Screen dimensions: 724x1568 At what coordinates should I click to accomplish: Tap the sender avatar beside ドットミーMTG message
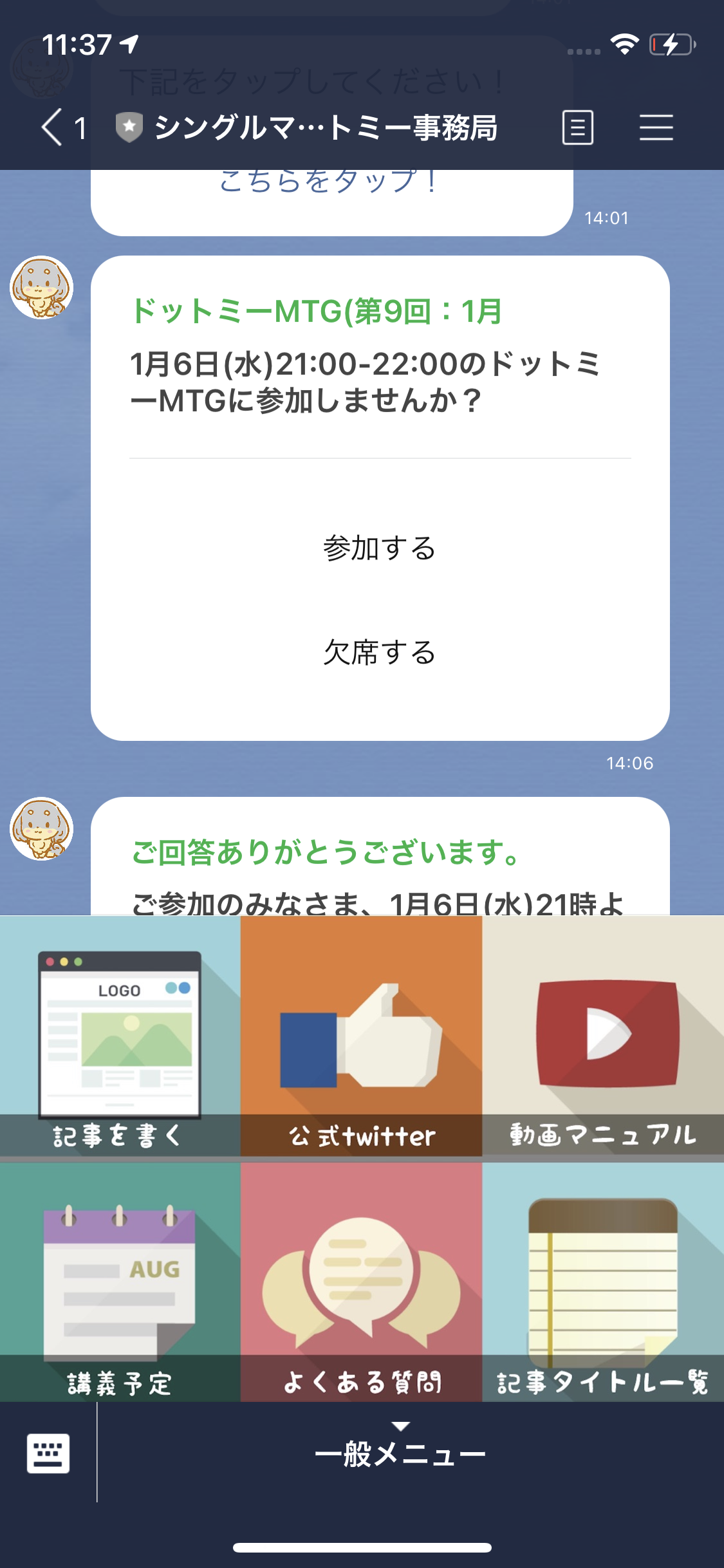pyautogui.click(x=41, y=287)
